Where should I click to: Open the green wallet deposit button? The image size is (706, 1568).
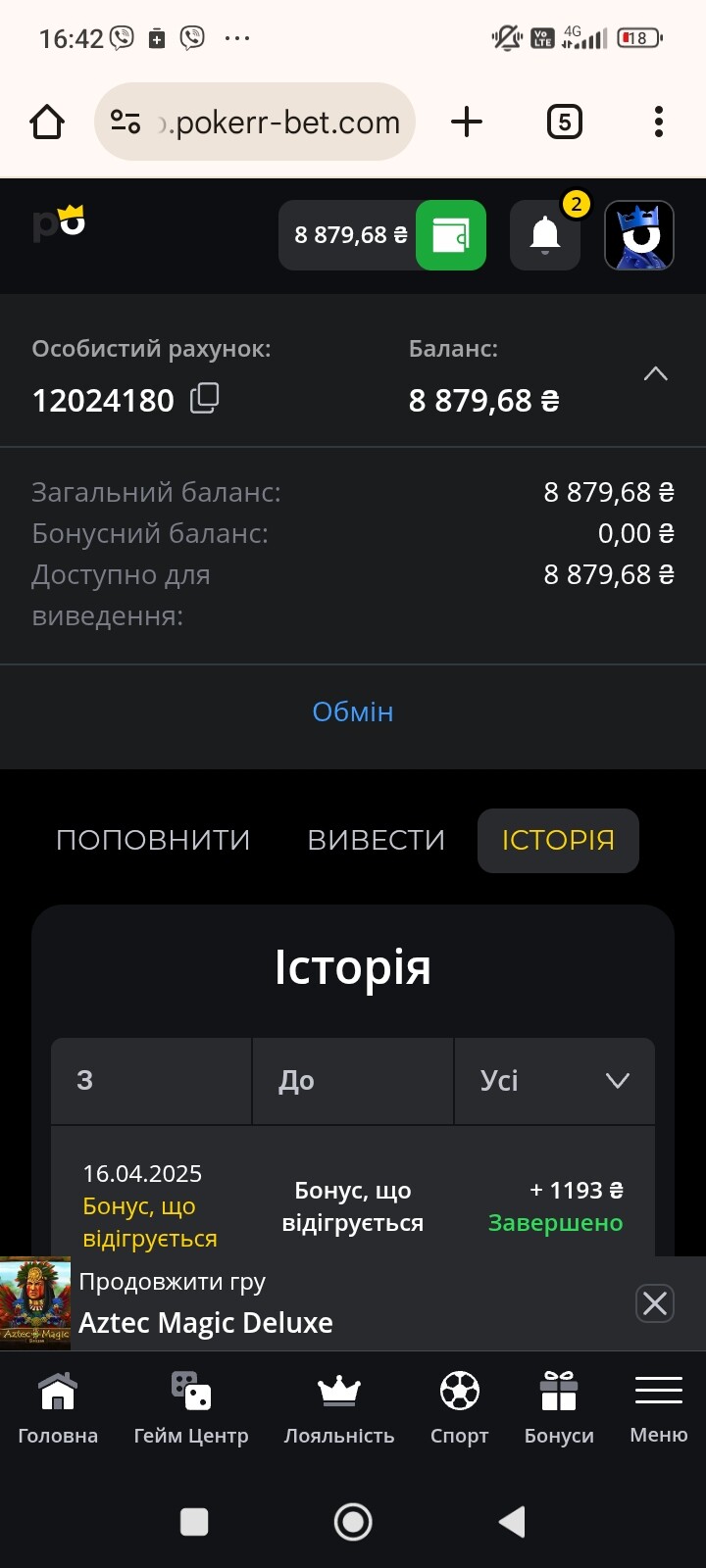(x=451, y=235)
